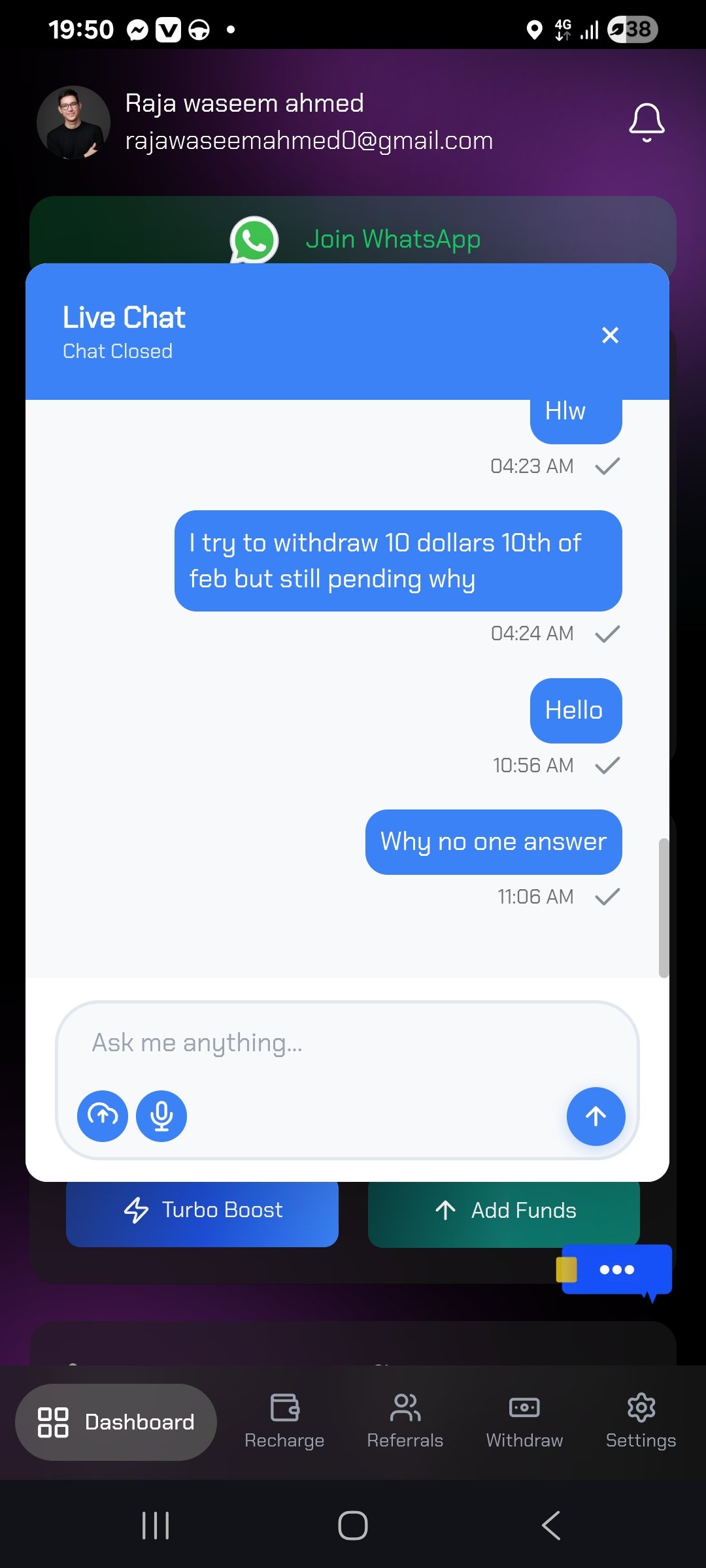Start voice input with the microphone
Screen dimensions: 706x1568
pos(161,1115)
